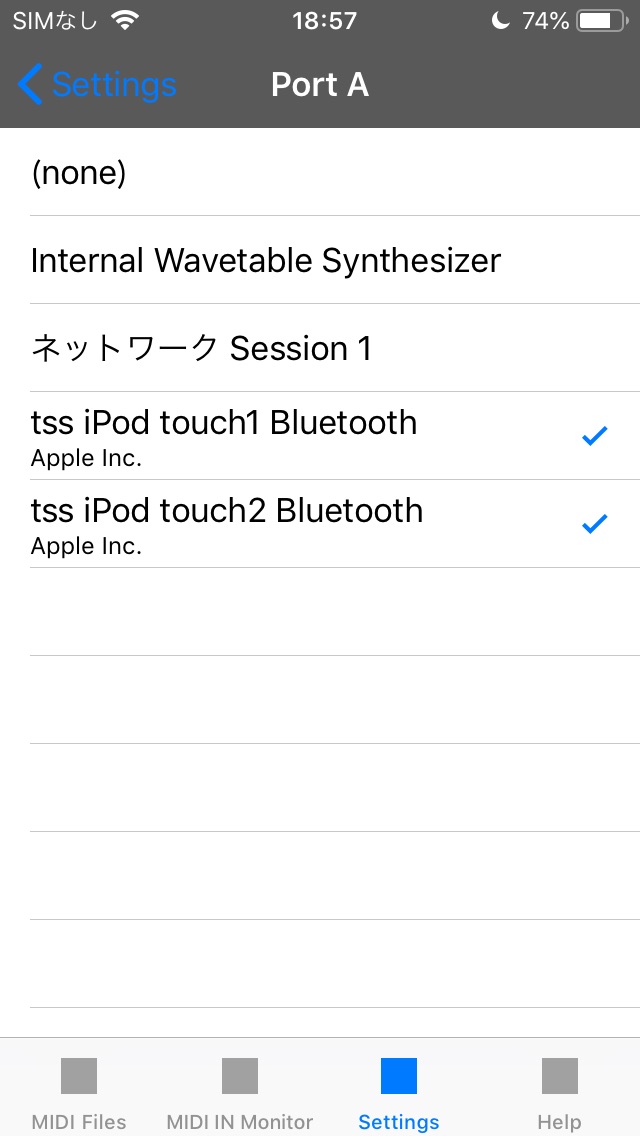Toggle tss iPod touch1 Bluetooth

(320, 436)
